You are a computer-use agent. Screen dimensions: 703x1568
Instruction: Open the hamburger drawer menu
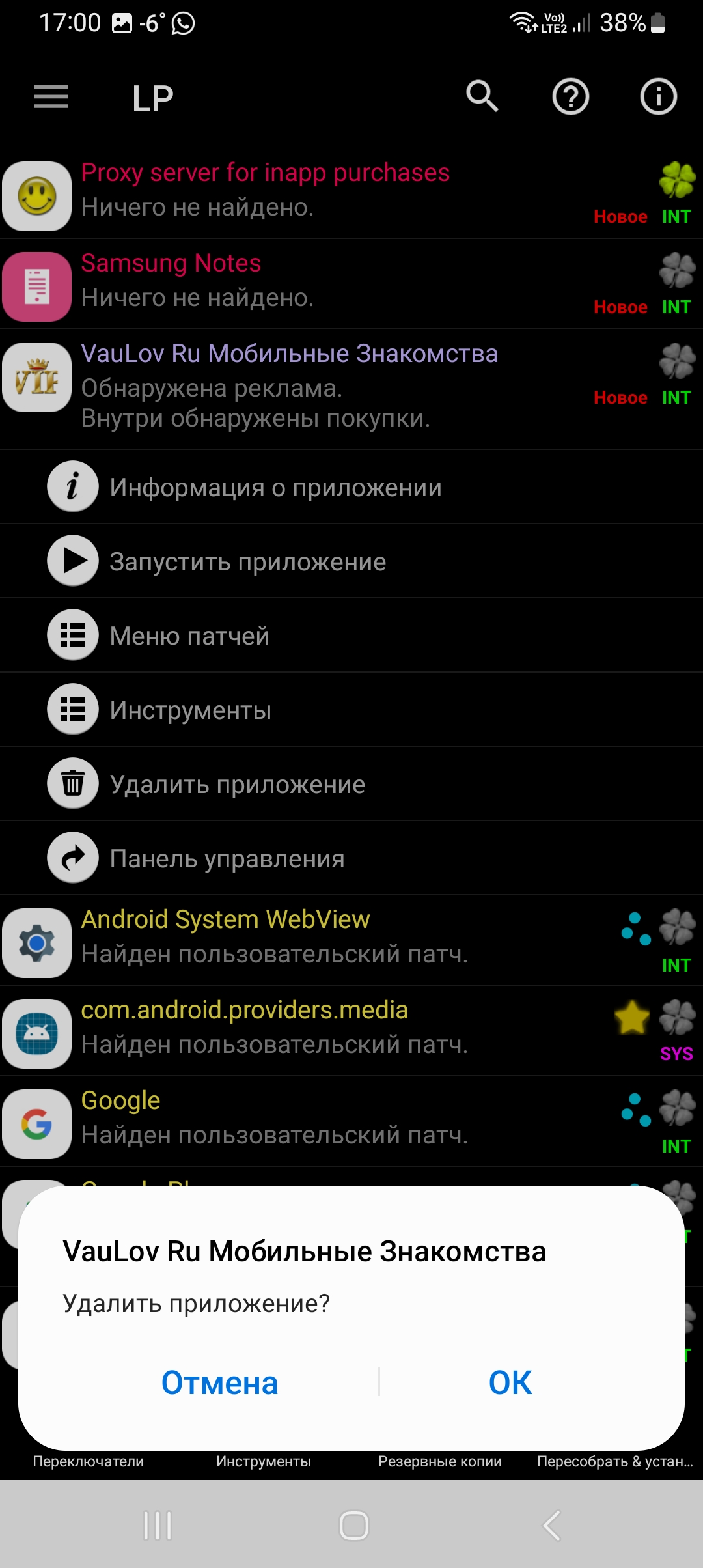51,97
